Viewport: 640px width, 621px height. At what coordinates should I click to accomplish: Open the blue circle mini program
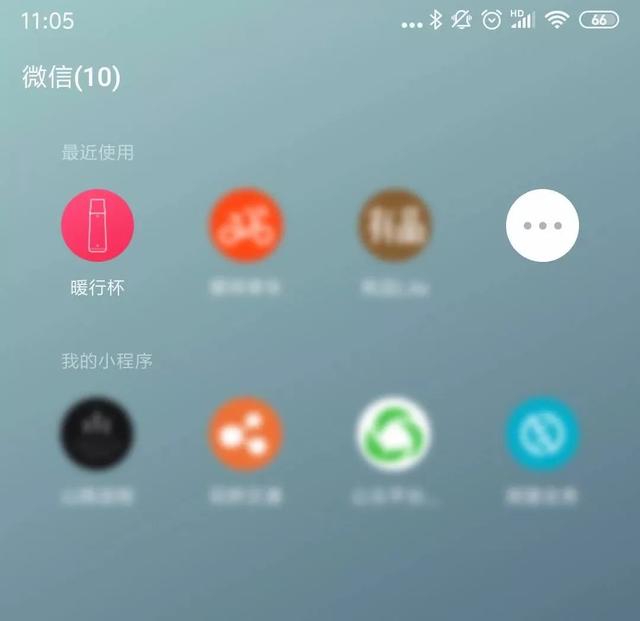pos(541,434)
